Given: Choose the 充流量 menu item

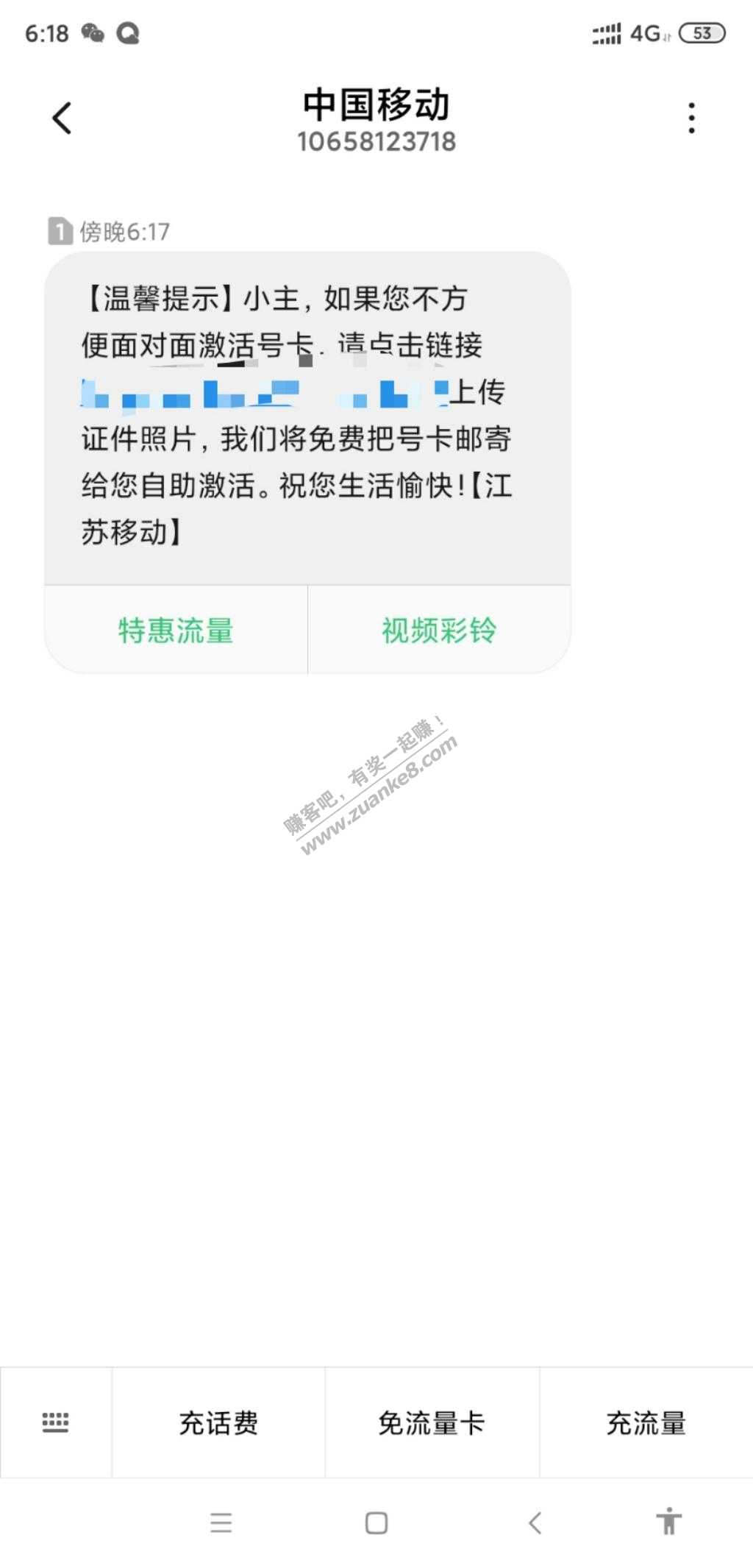Looking at the screenshot, I should click(646, 1423).
